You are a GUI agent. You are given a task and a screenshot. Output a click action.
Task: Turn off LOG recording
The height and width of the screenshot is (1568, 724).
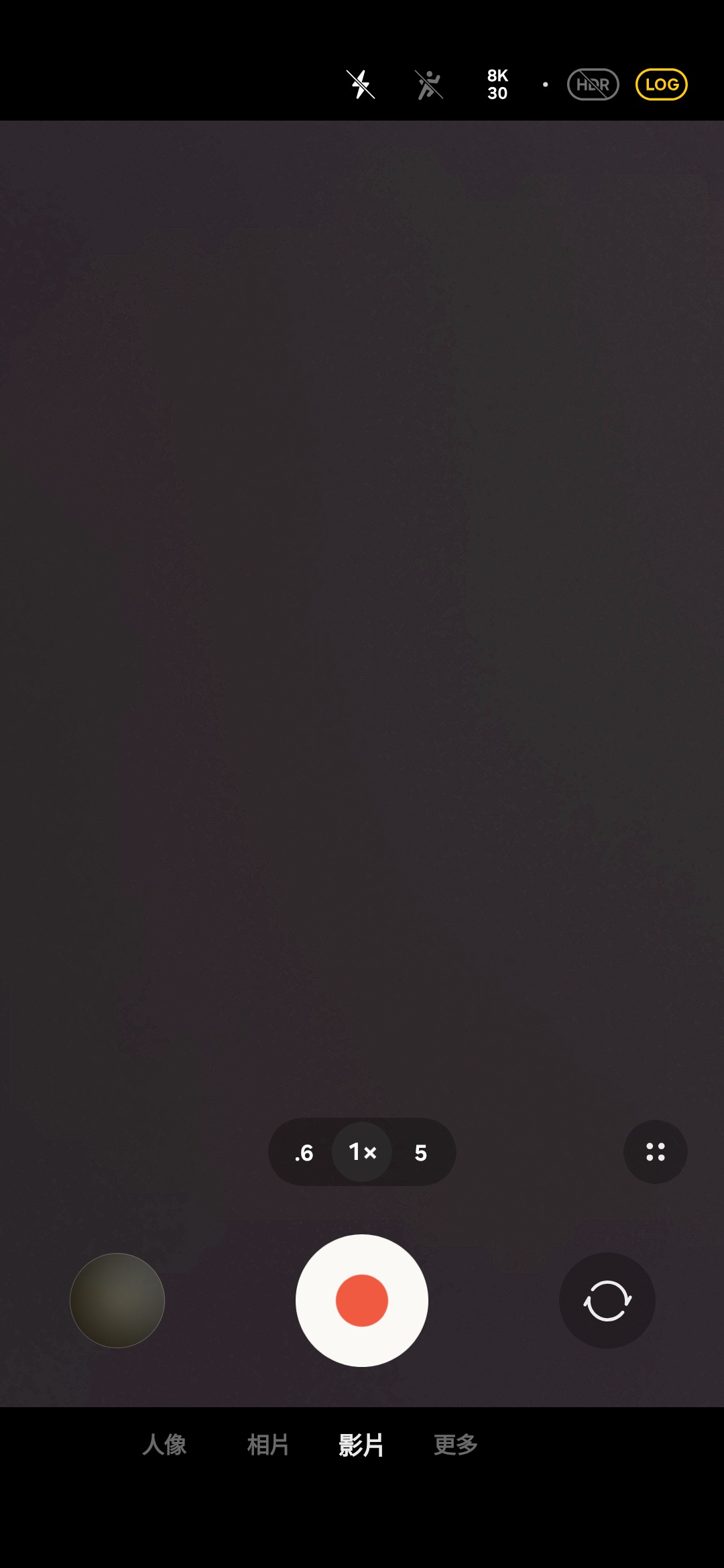pos(661,84)
